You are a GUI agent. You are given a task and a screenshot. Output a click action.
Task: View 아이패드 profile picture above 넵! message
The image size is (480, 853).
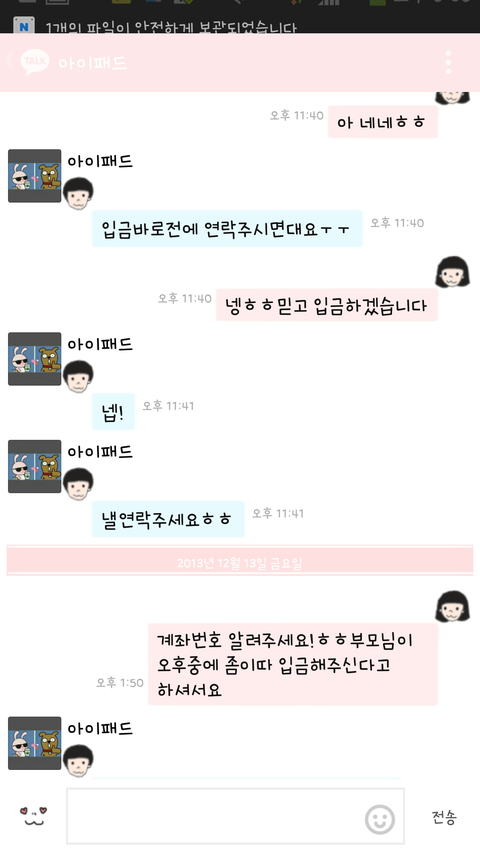(x=34, y=359)
